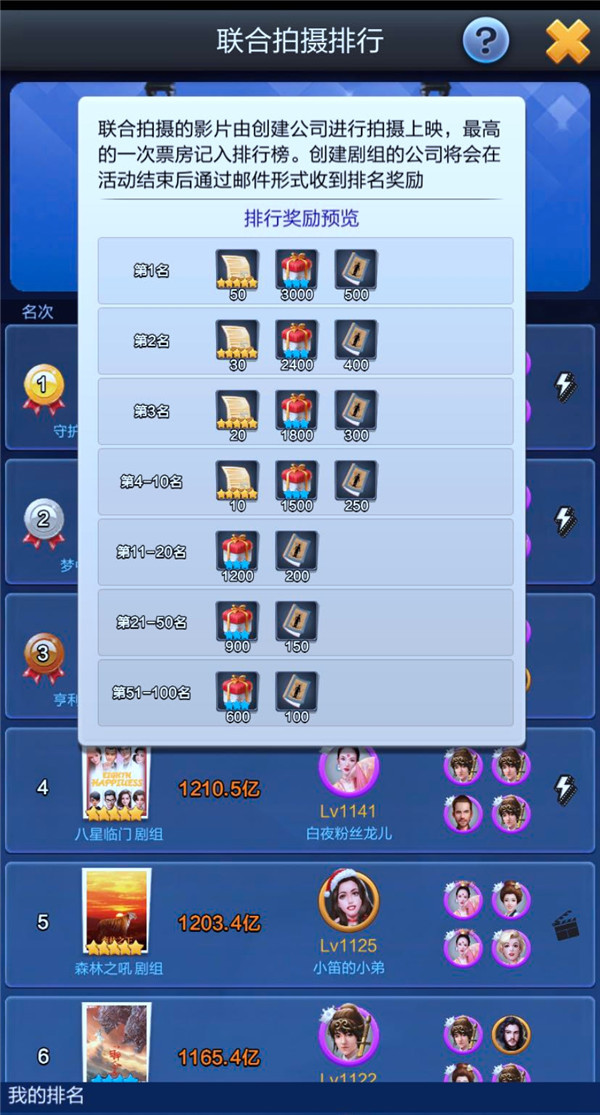The image size is (600, 1115).
Task: Tap the question mark help icon
Action: pyautogui.click(x=486, y=41)
